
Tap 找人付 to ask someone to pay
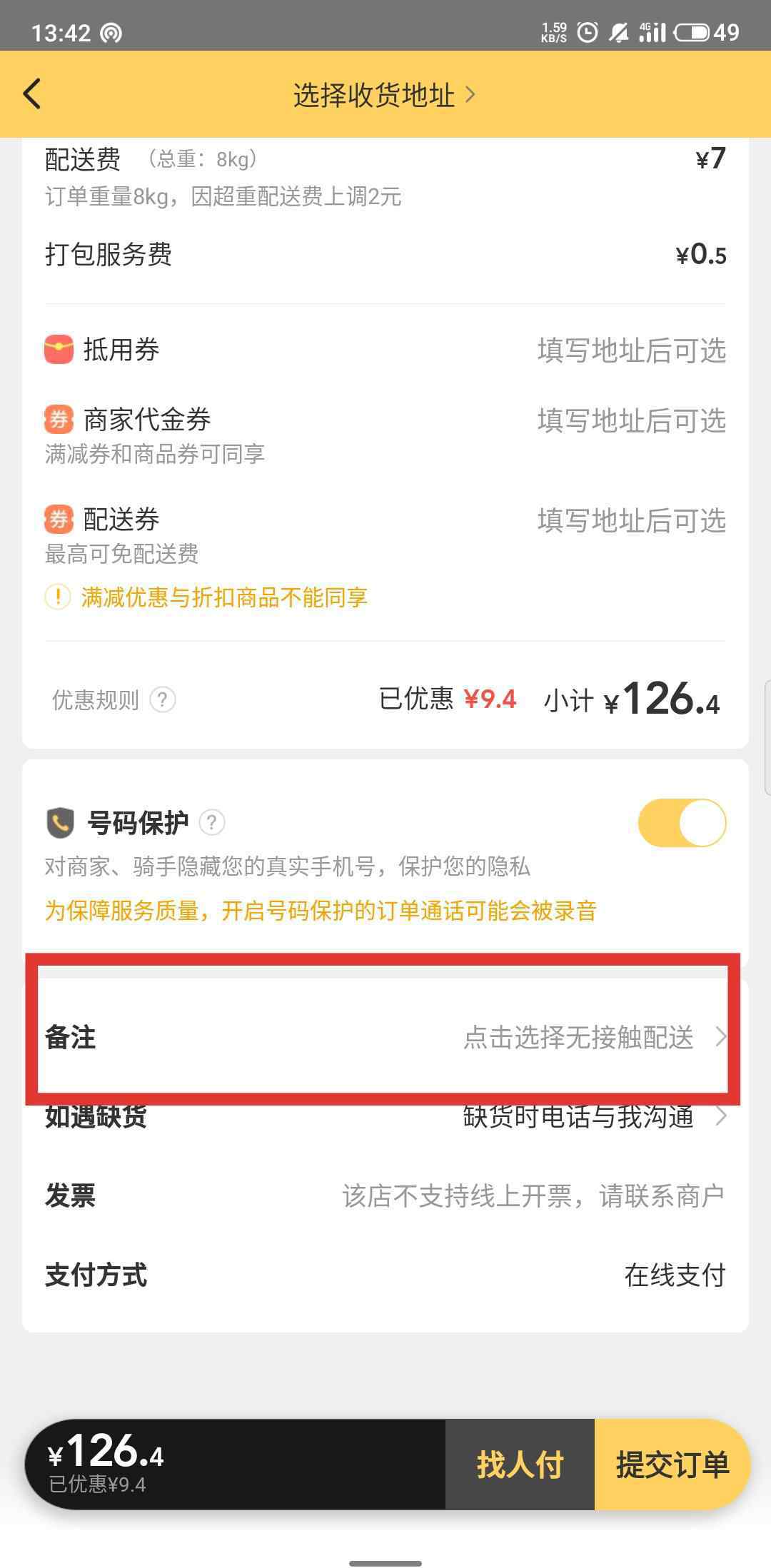520,1464
